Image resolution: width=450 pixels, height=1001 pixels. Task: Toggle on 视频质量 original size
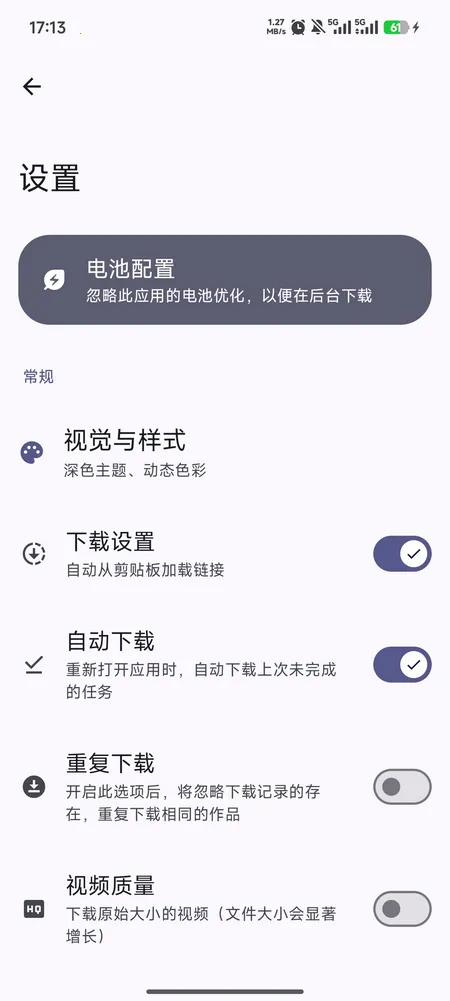click(x=402, y=908)
